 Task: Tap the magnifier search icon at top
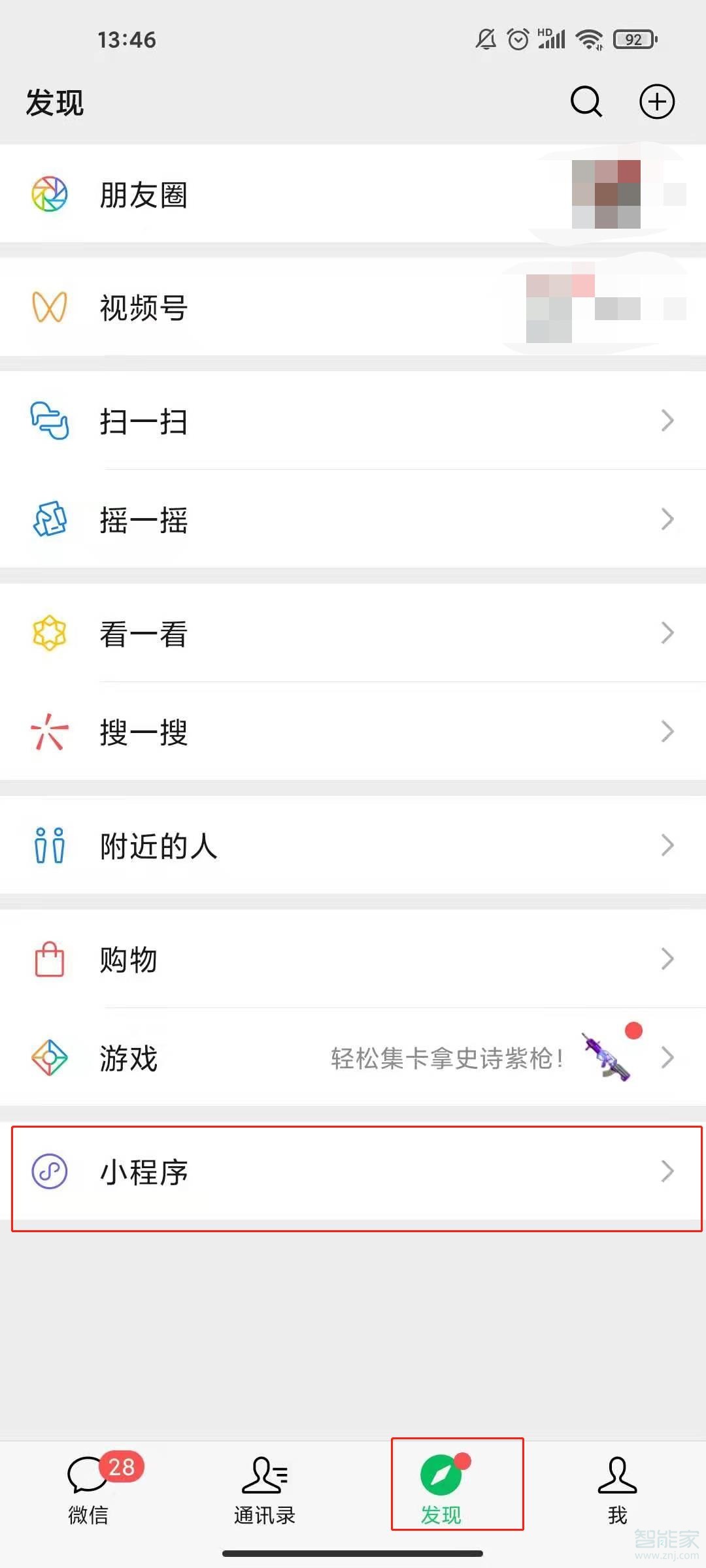point(585,102)
